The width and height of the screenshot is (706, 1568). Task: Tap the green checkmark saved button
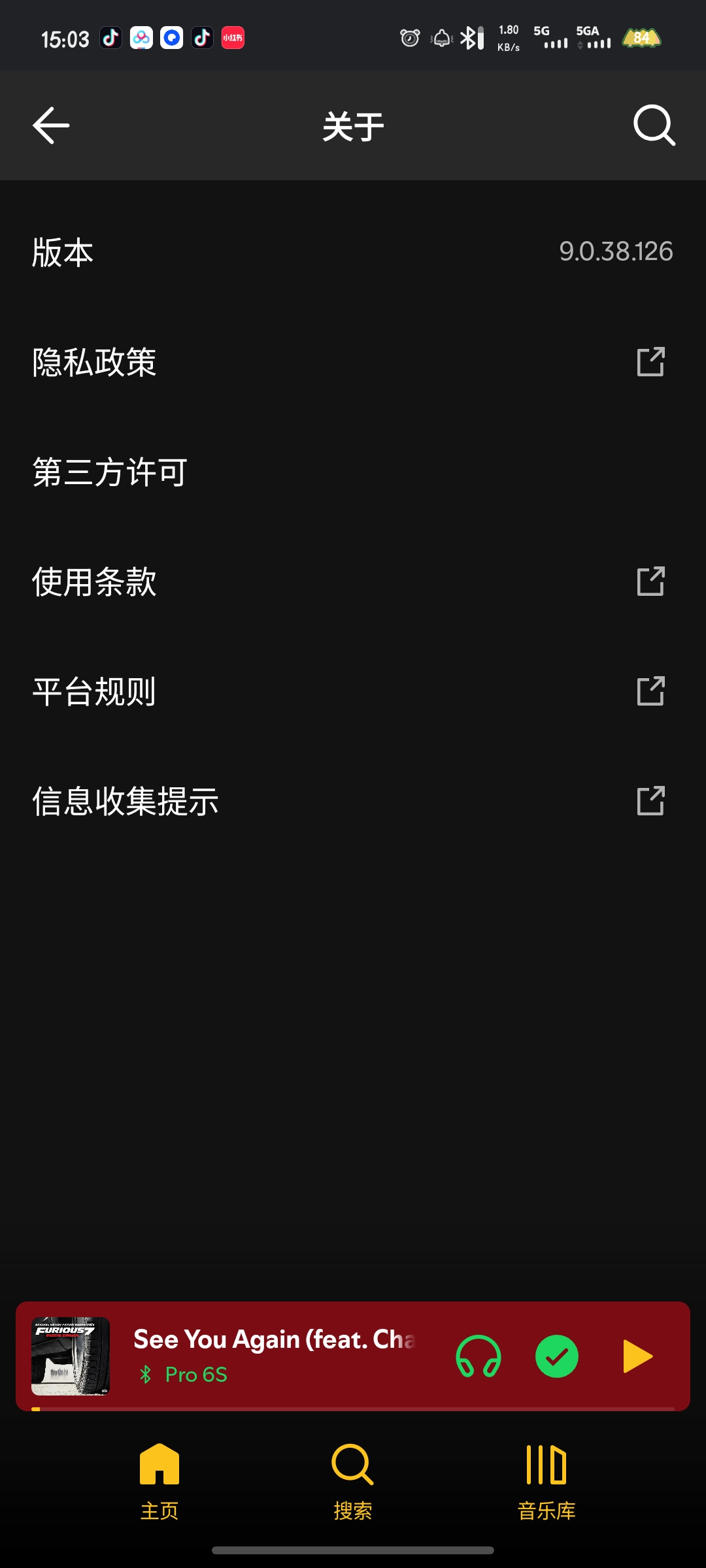pos(557,1356)
